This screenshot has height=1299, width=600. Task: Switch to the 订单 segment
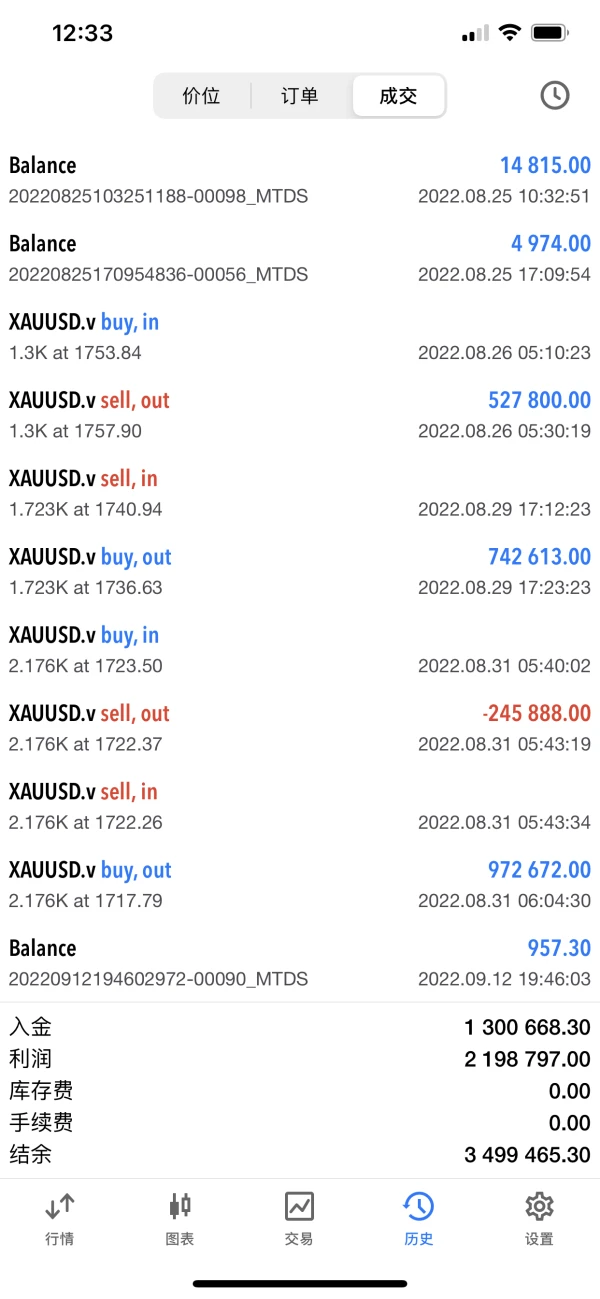300,97
